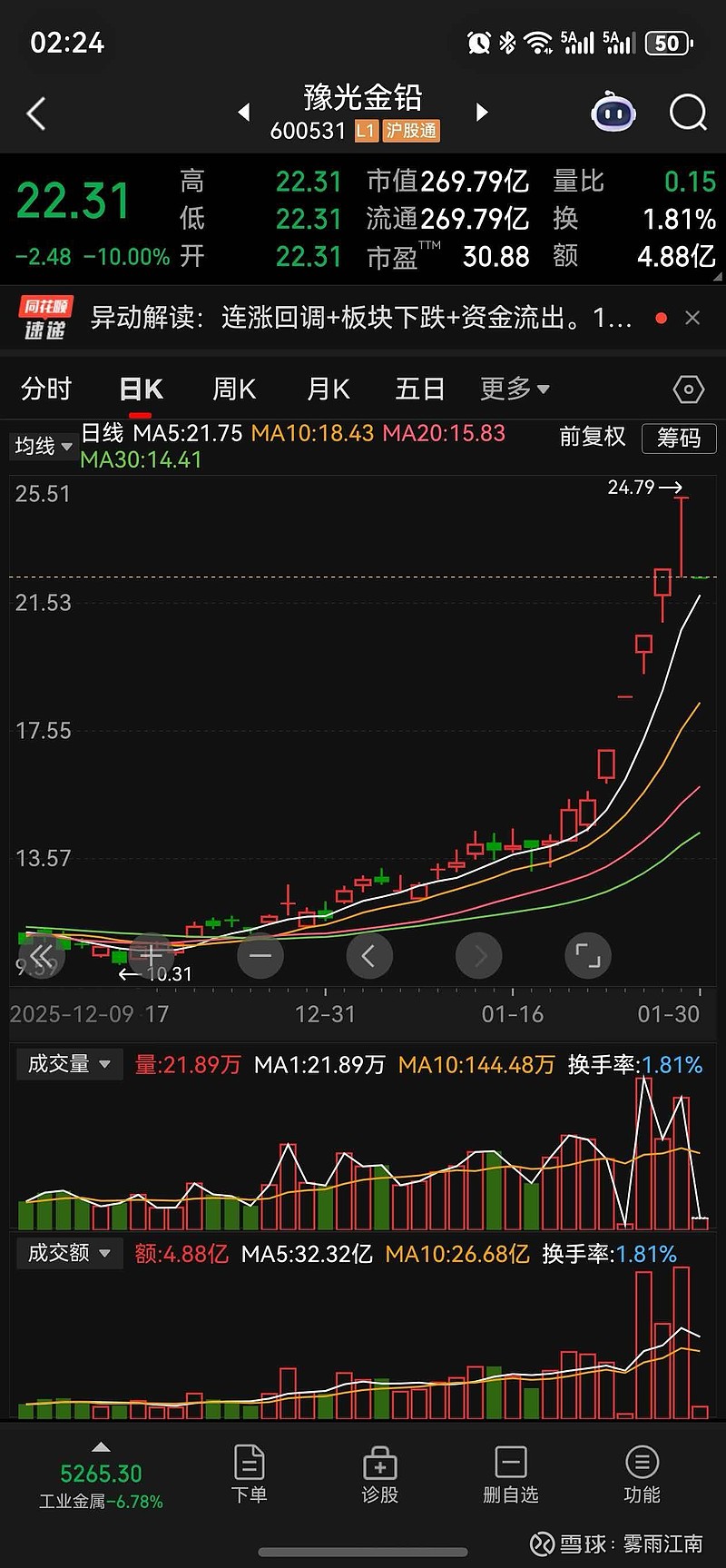The image size is (726, 1568).
Task: Open the robot AI assistant icon
Action: tap(613, 113)
